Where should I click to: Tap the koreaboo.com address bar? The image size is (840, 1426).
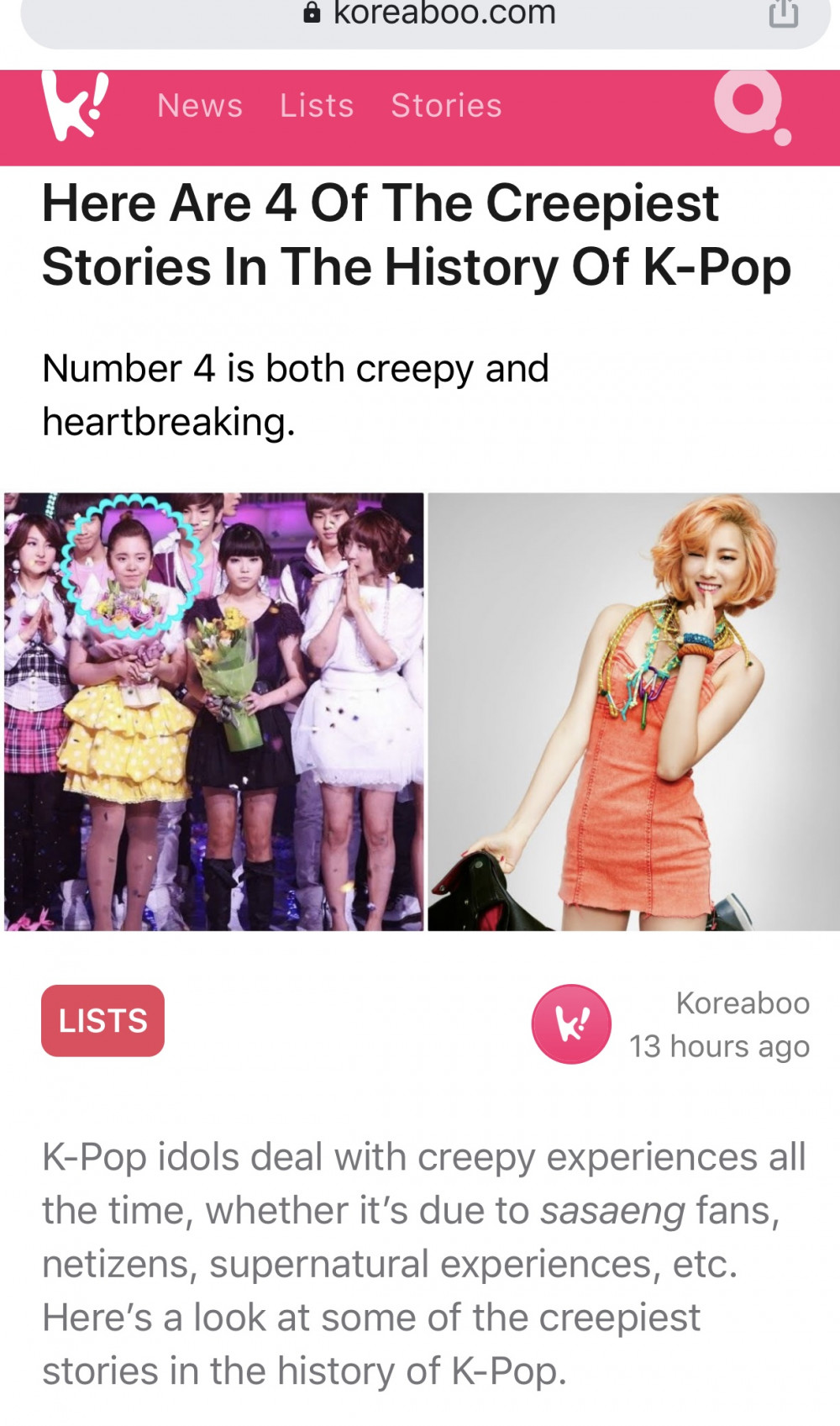pyautogui.click(x=428, y=13)
